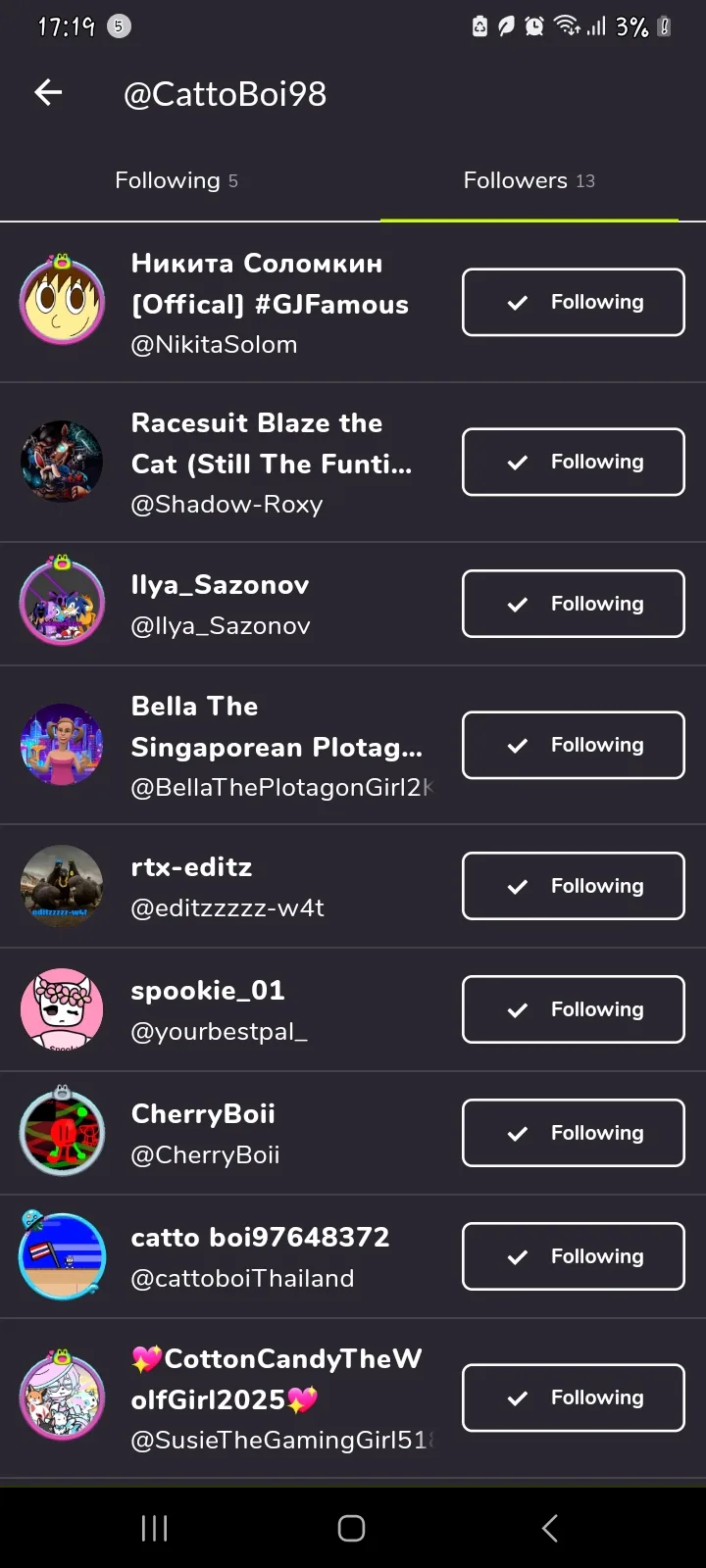Open Racesuit Blaze the Cat's profile
Image resolution: width=706 pixels, height=1568 pixels.
(271, 443)
